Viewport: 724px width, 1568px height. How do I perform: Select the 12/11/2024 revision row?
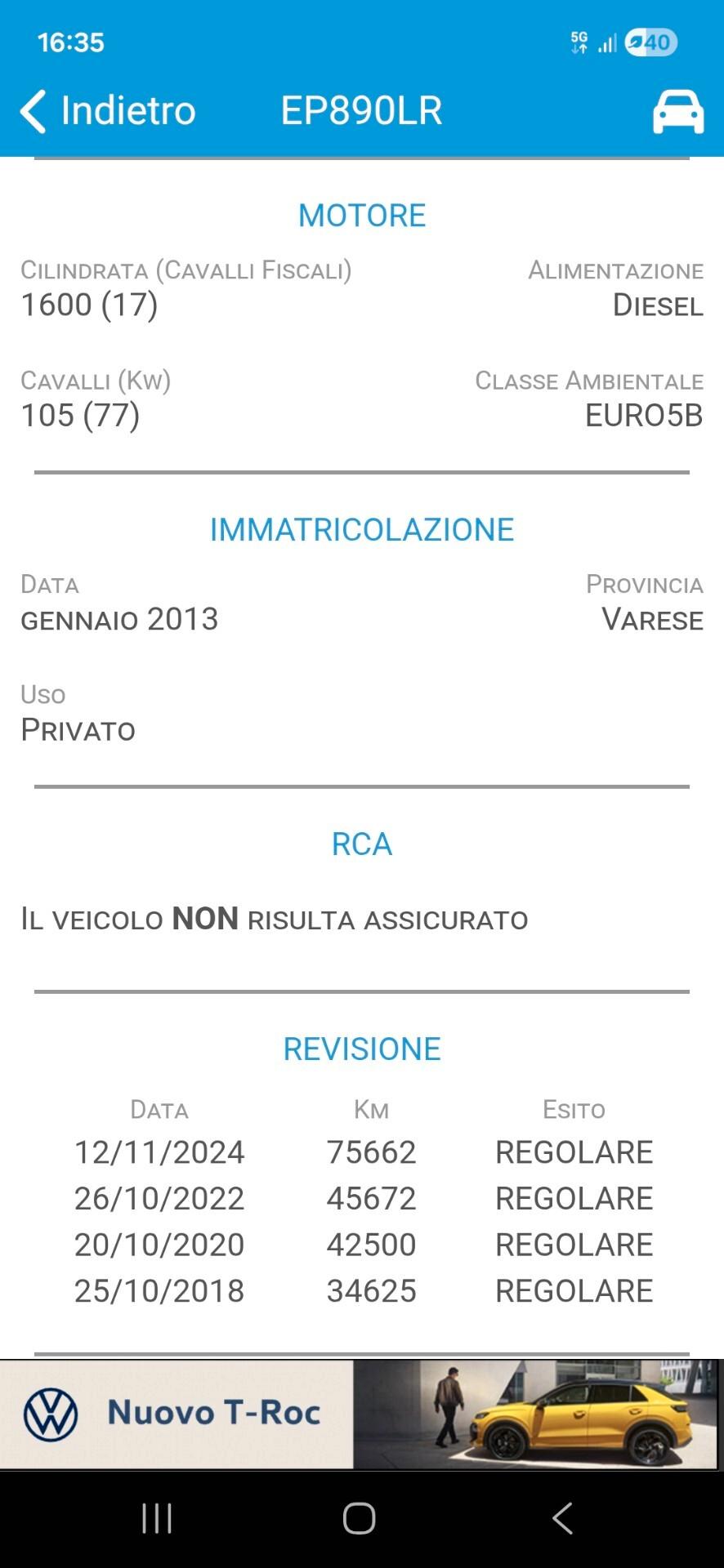click(x=362, y=1151)
